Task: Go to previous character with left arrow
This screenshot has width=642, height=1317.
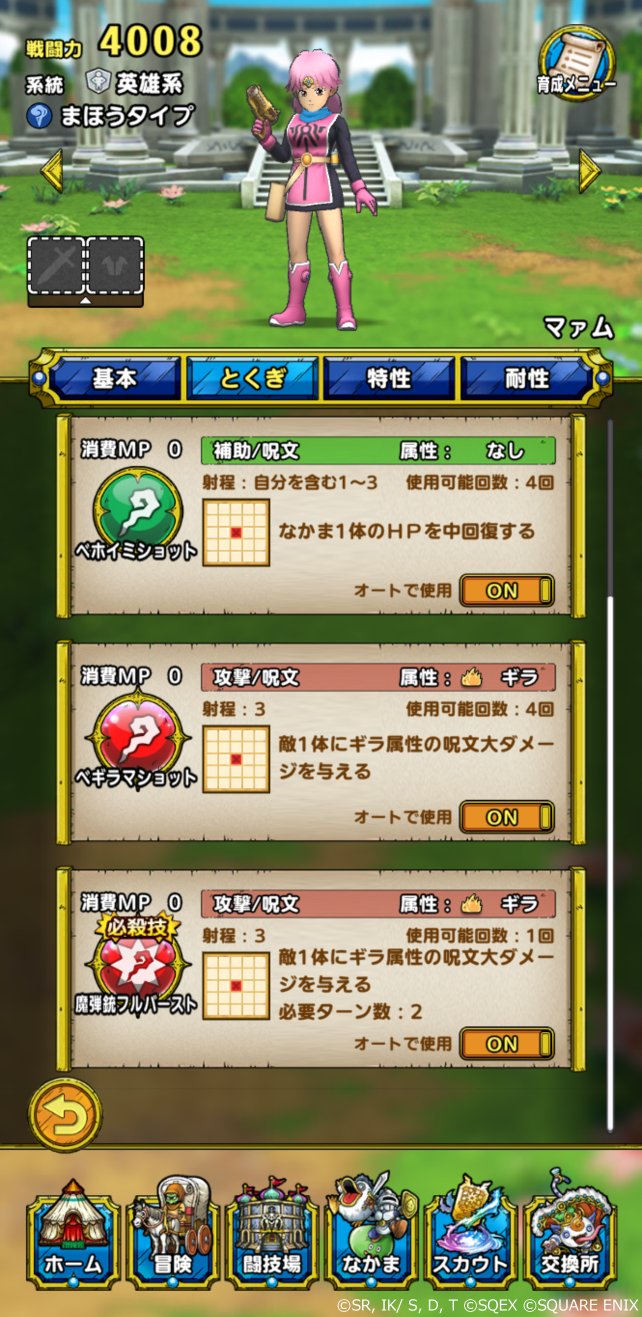Action: tap(52, 170)
